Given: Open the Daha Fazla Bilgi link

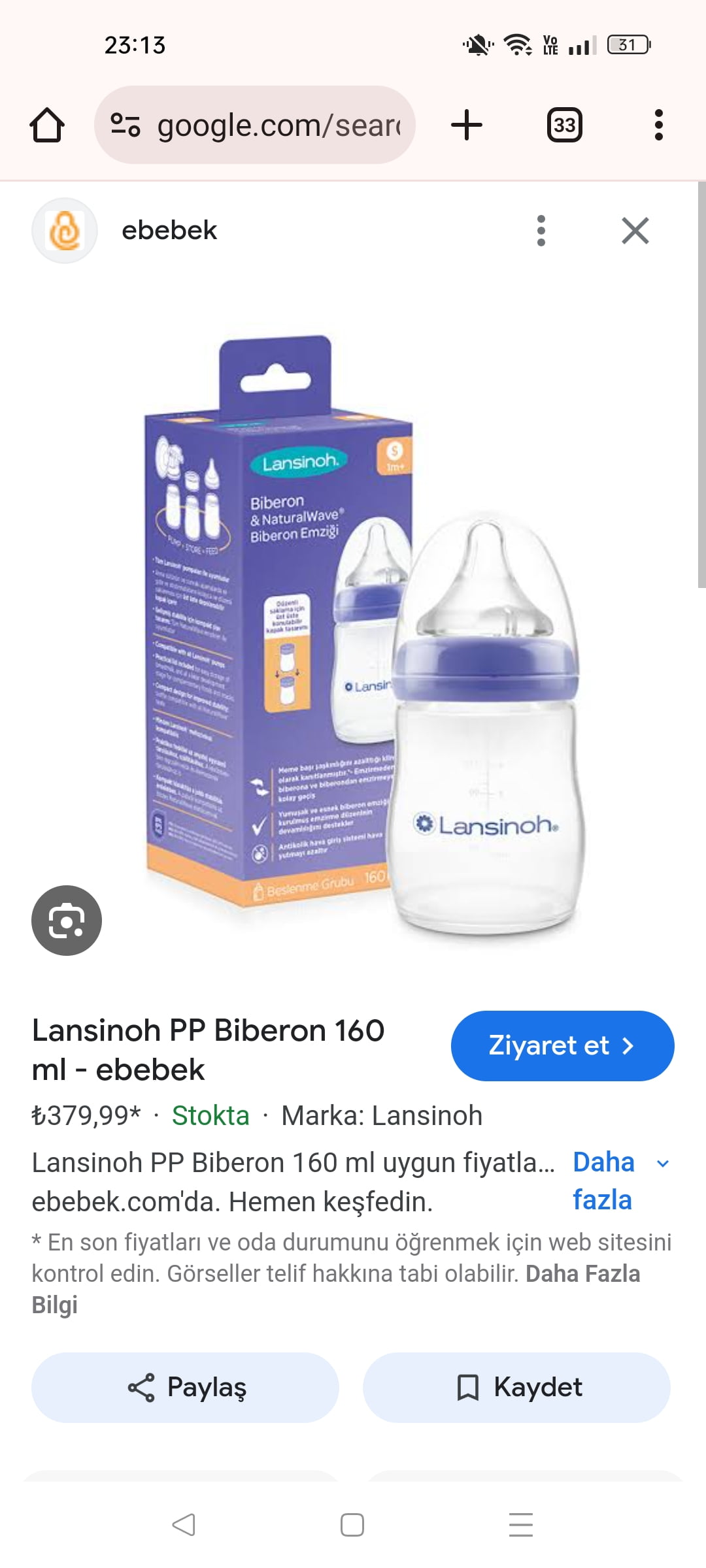Looking at the screenshot, I should pyautogui.click(x=336, y=1290).
